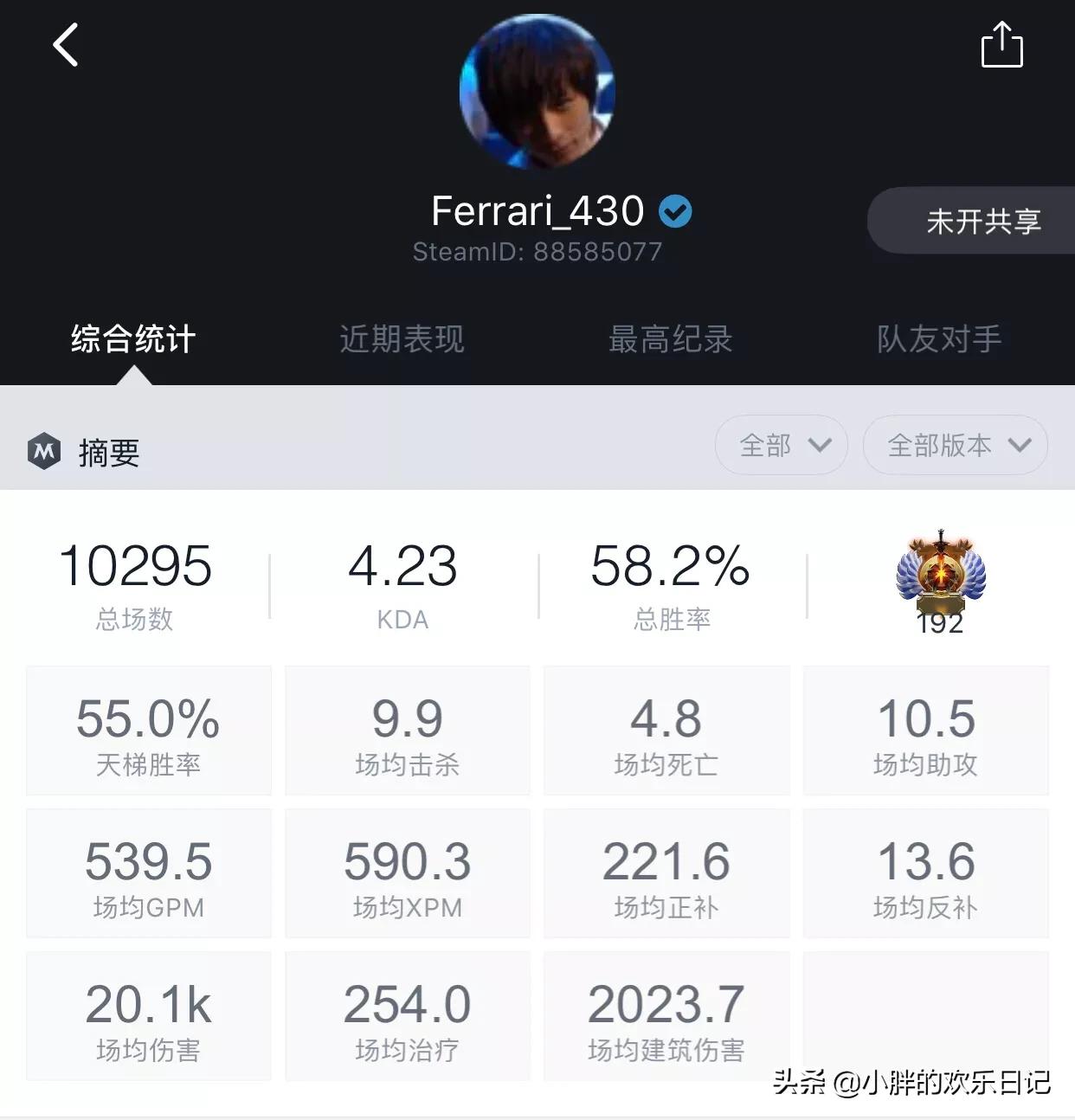Screen dimensions: 1075x1120
Task: Open the 全部版本 version dropdown
Action: point(956,445)
